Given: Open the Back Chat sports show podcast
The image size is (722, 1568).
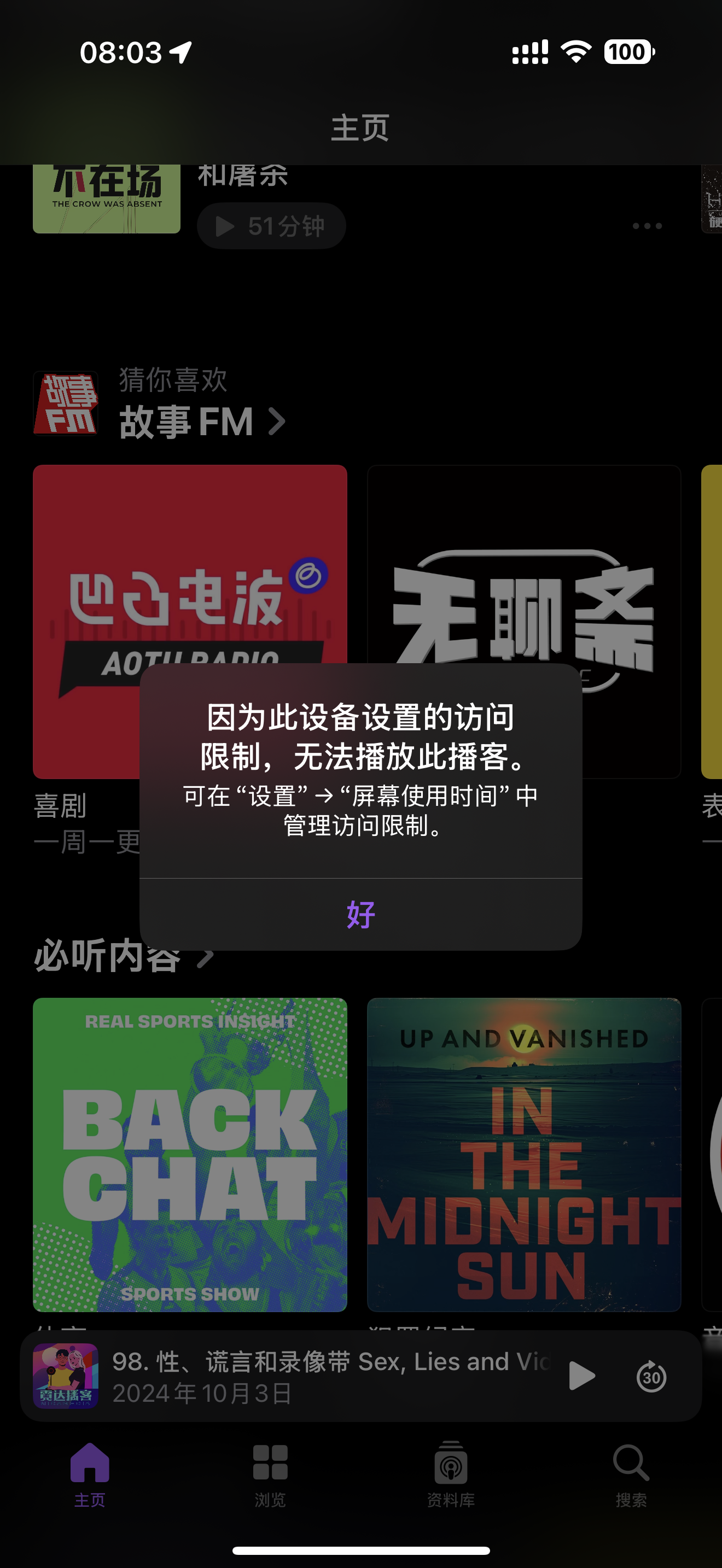Looking at the screenshot, I should click(190, 1154).
